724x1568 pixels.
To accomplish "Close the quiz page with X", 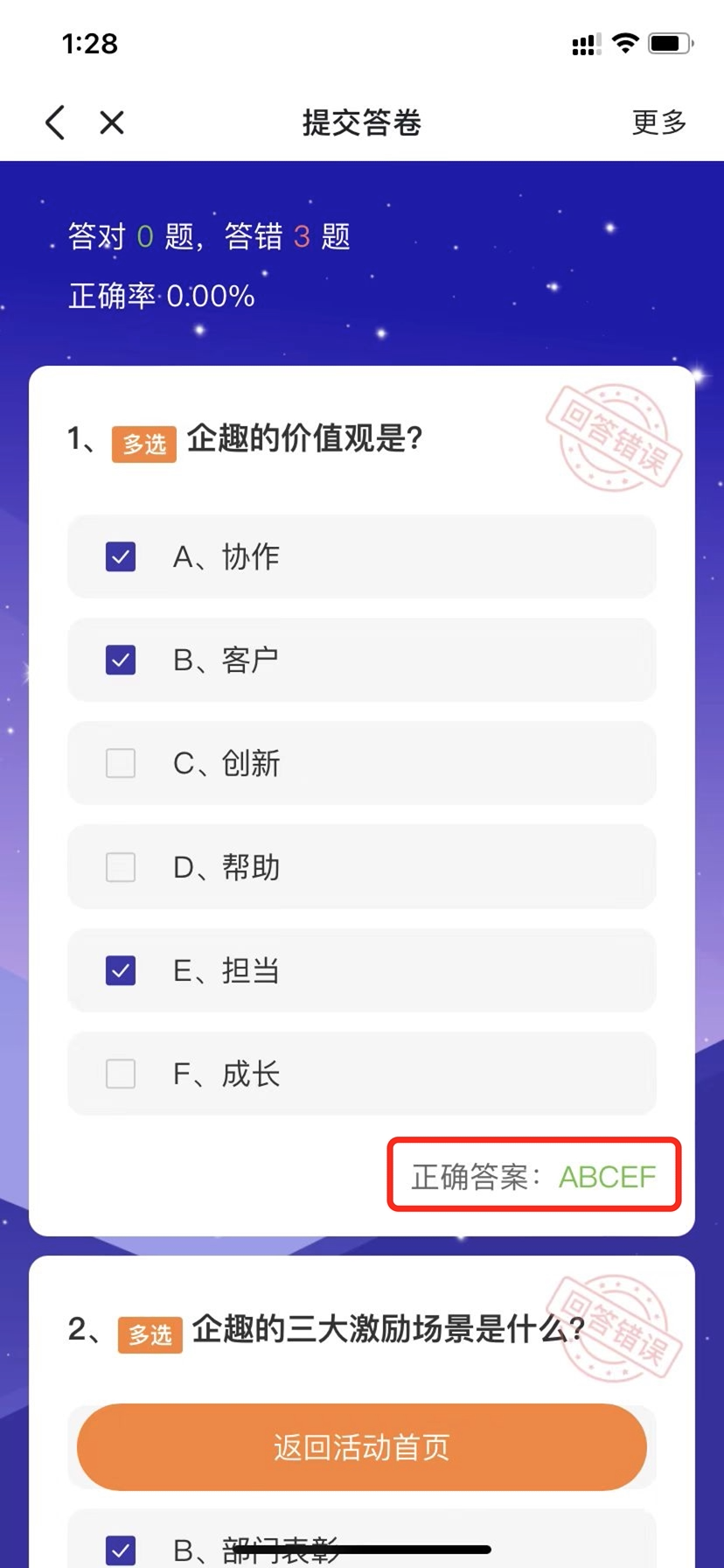I will pyautogui.click(x=112, y=122).
